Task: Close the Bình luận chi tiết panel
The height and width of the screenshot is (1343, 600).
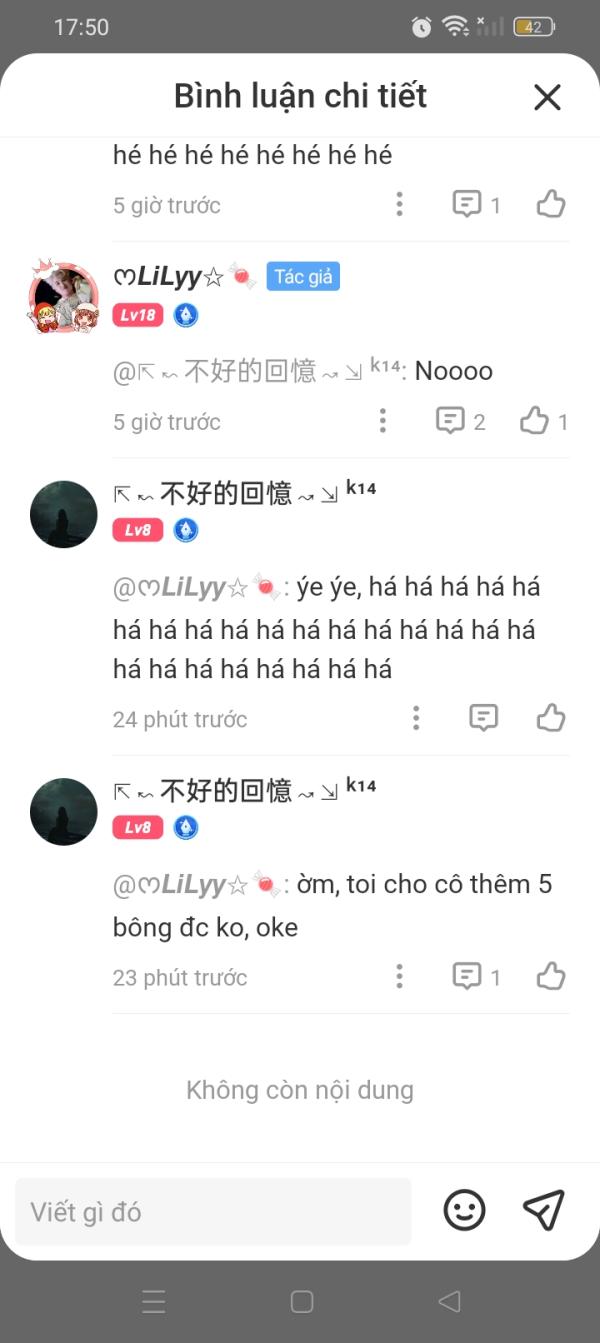Action: [547, 97]
